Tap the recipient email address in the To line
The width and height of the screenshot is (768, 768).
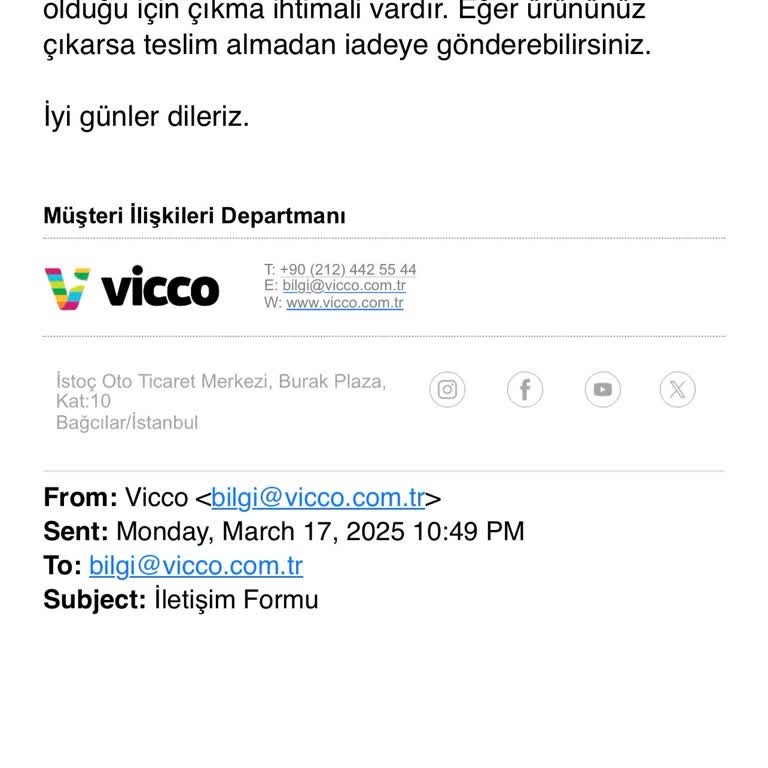pyautogui.click(x=196, y=566)
